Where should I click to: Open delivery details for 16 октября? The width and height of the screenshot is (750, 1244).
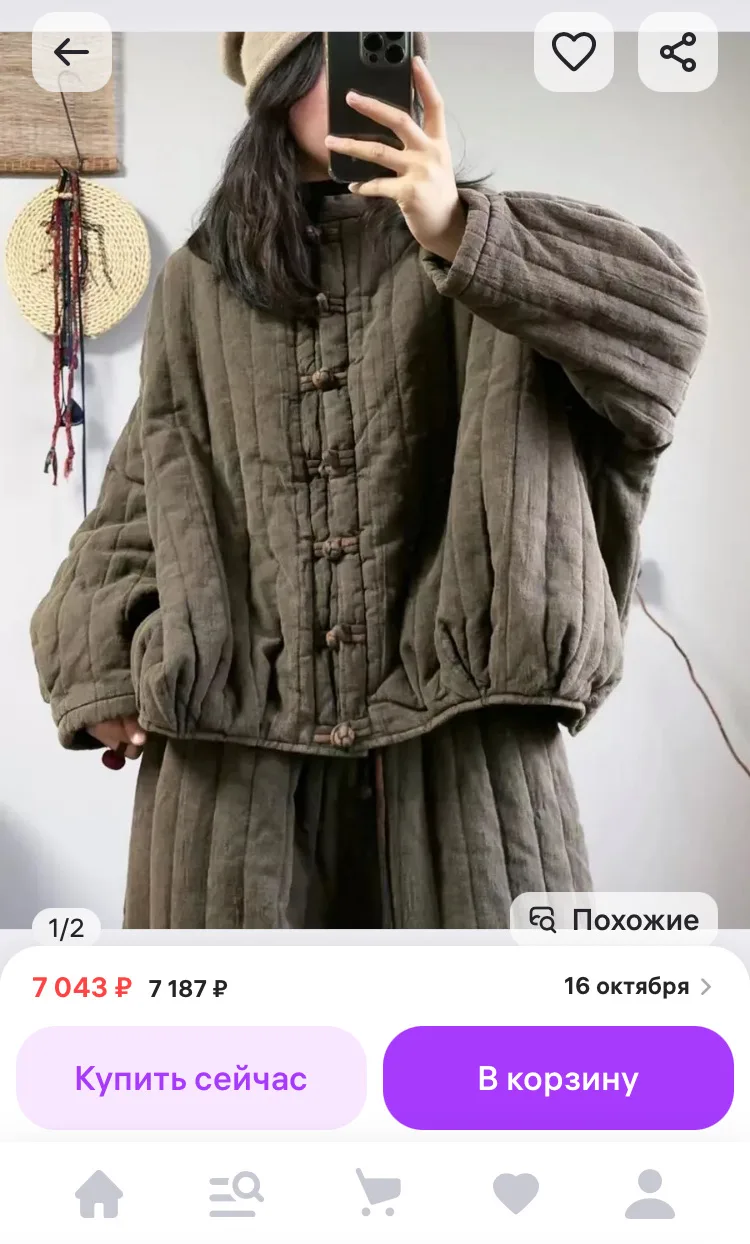[637, 986]
